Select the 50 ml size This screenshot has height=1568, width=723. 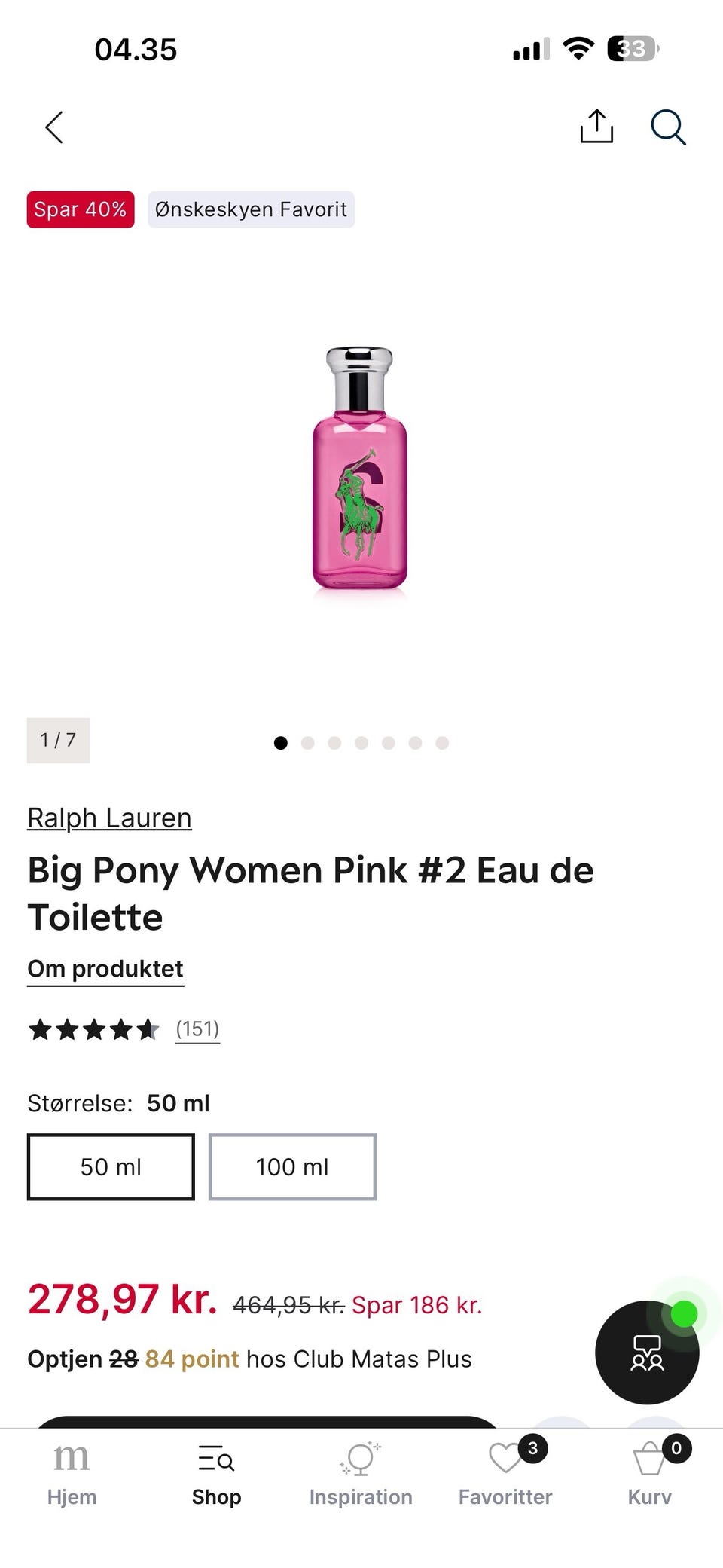(111, 1166)
